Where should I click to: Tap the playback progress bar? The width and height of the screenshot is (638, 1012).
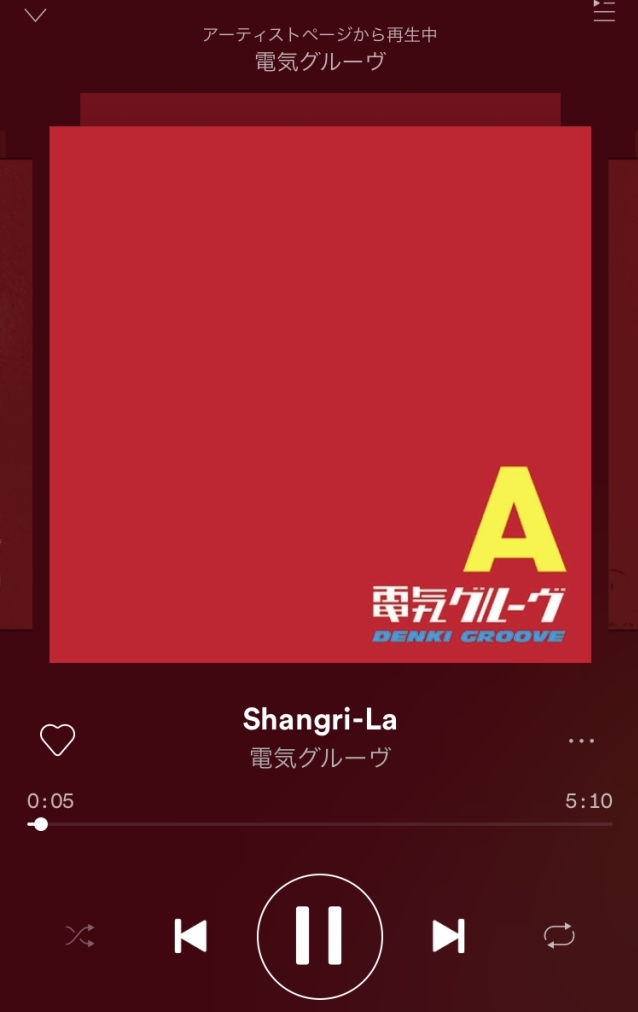pyautogui.click(x=320, y=825)
